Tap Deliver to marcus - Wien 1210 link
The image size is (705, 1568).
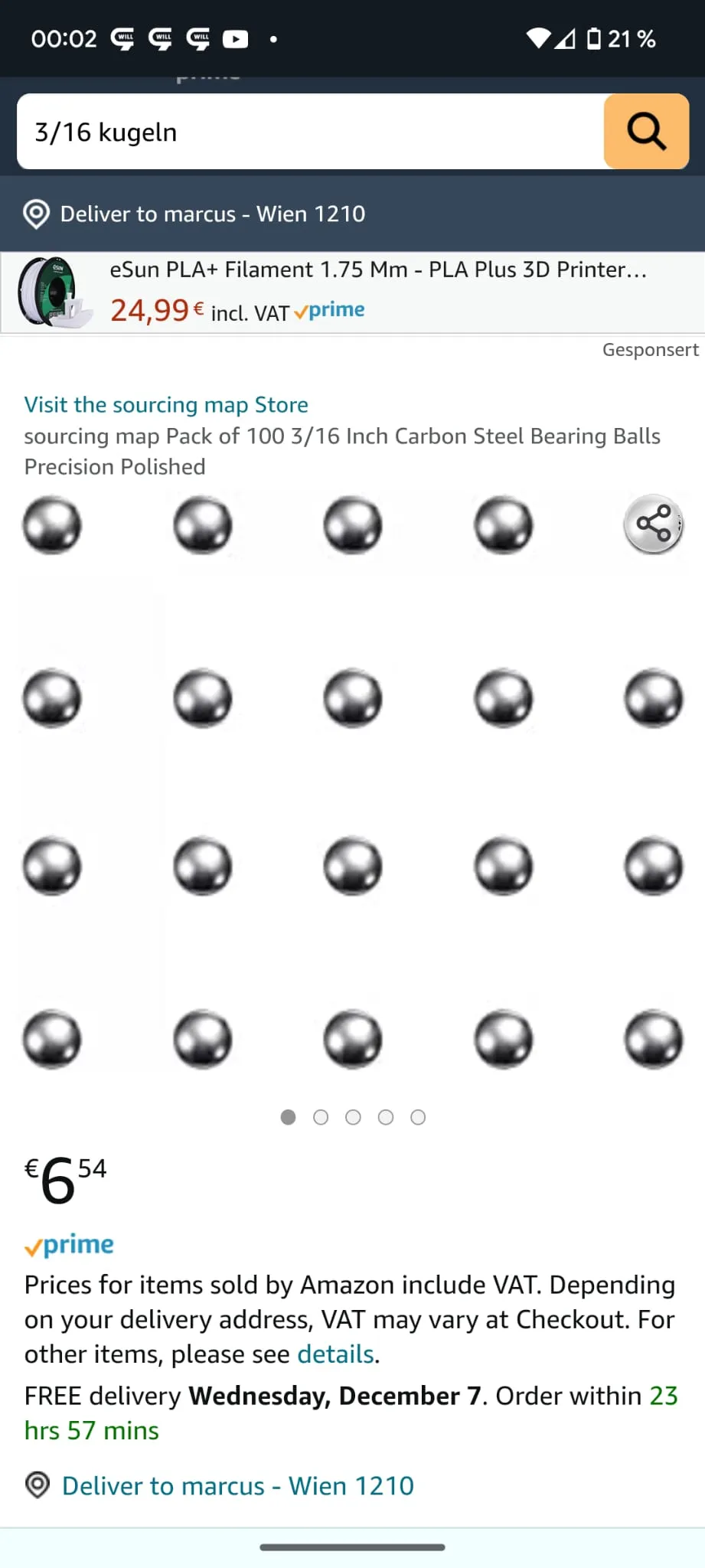pyautogui.click(x=237, y=1486)
